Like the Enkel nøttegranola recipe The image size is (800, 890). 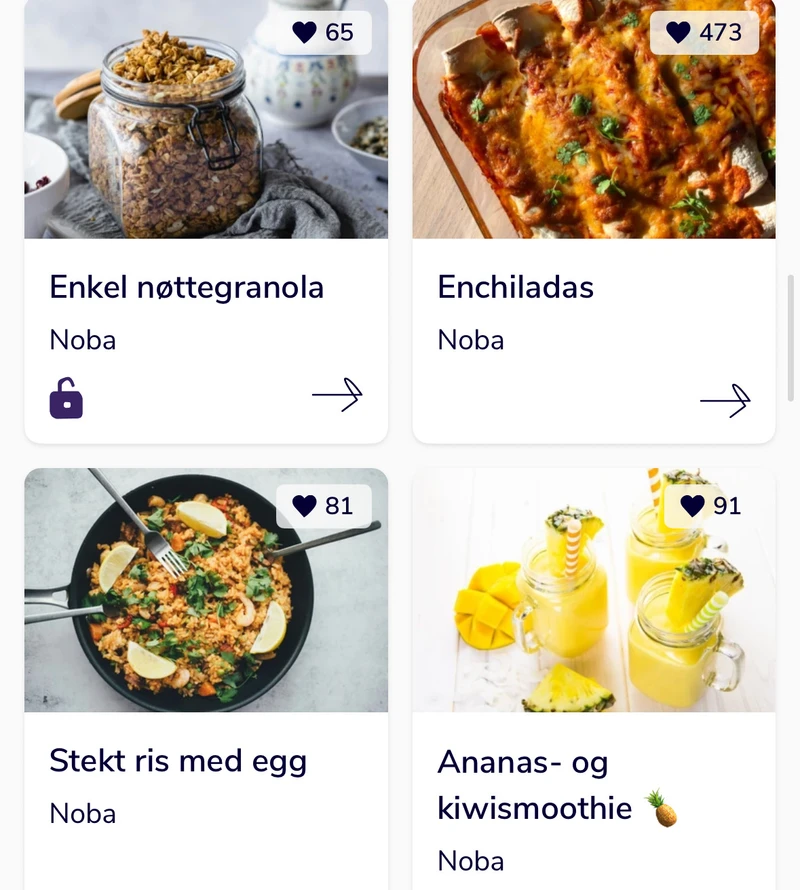(324, 32)
